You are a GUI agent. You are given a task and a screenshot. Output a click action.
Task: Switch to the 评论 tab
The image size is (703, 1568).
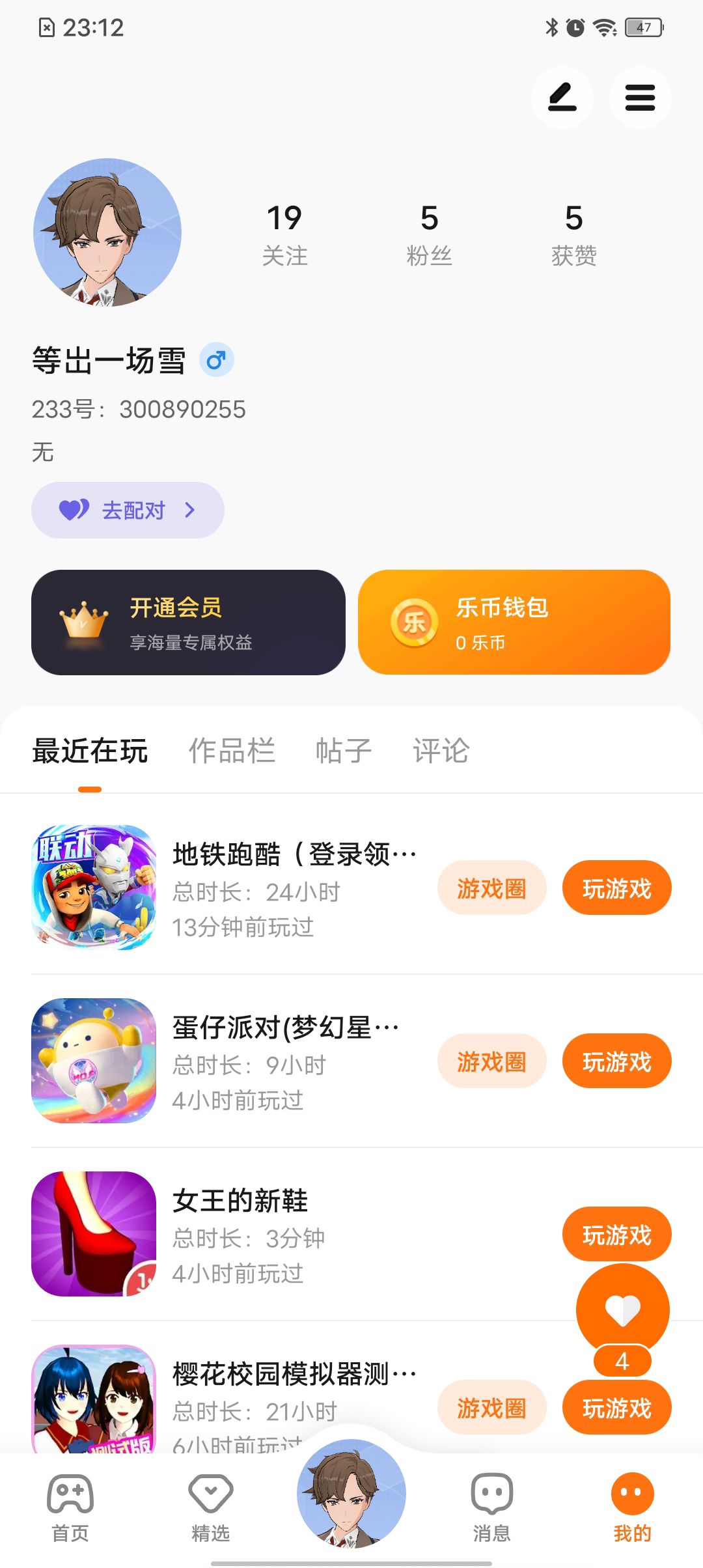[441, 751]
